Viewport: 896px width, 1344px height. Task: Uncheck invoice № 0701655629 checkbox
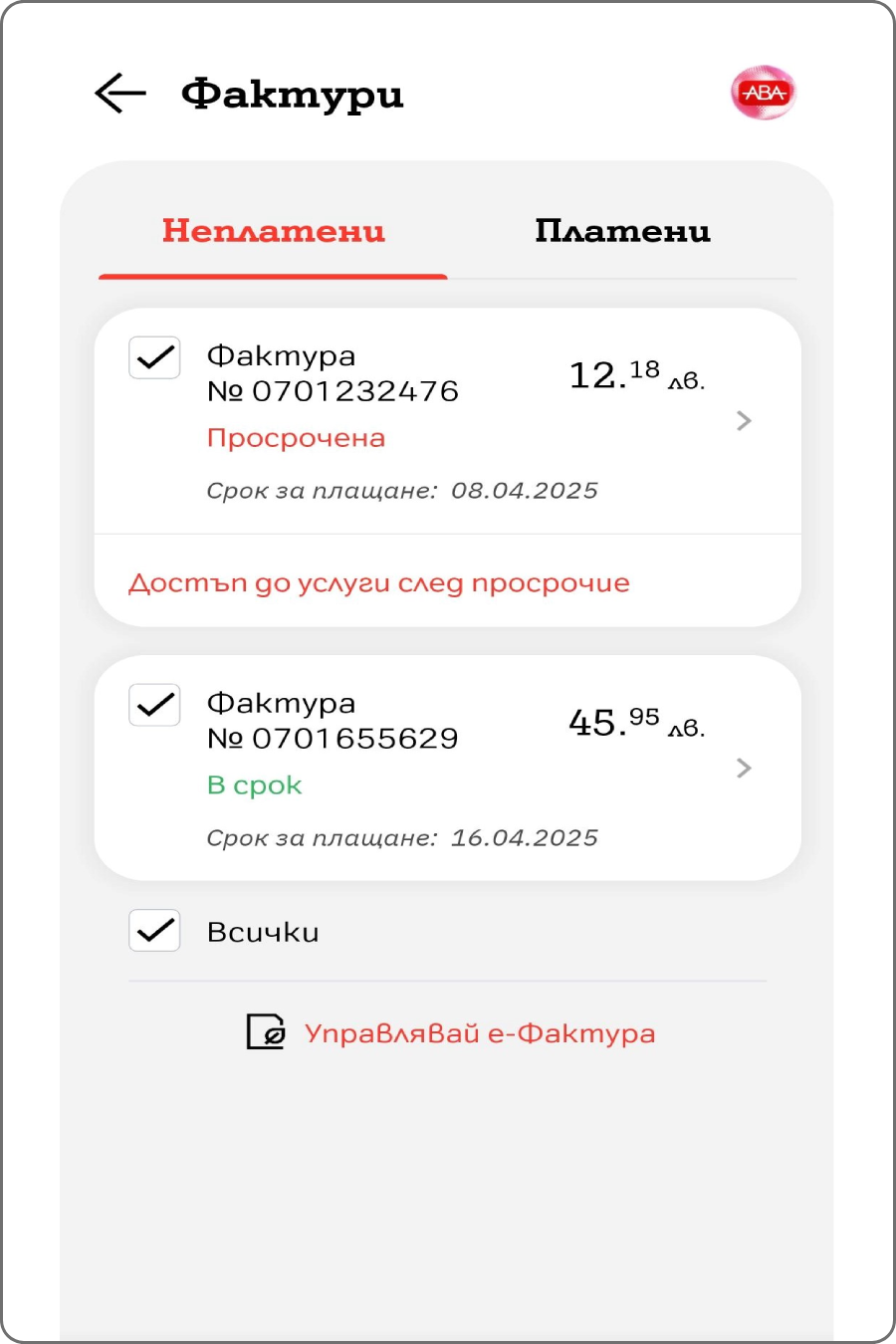pos(154,706)
